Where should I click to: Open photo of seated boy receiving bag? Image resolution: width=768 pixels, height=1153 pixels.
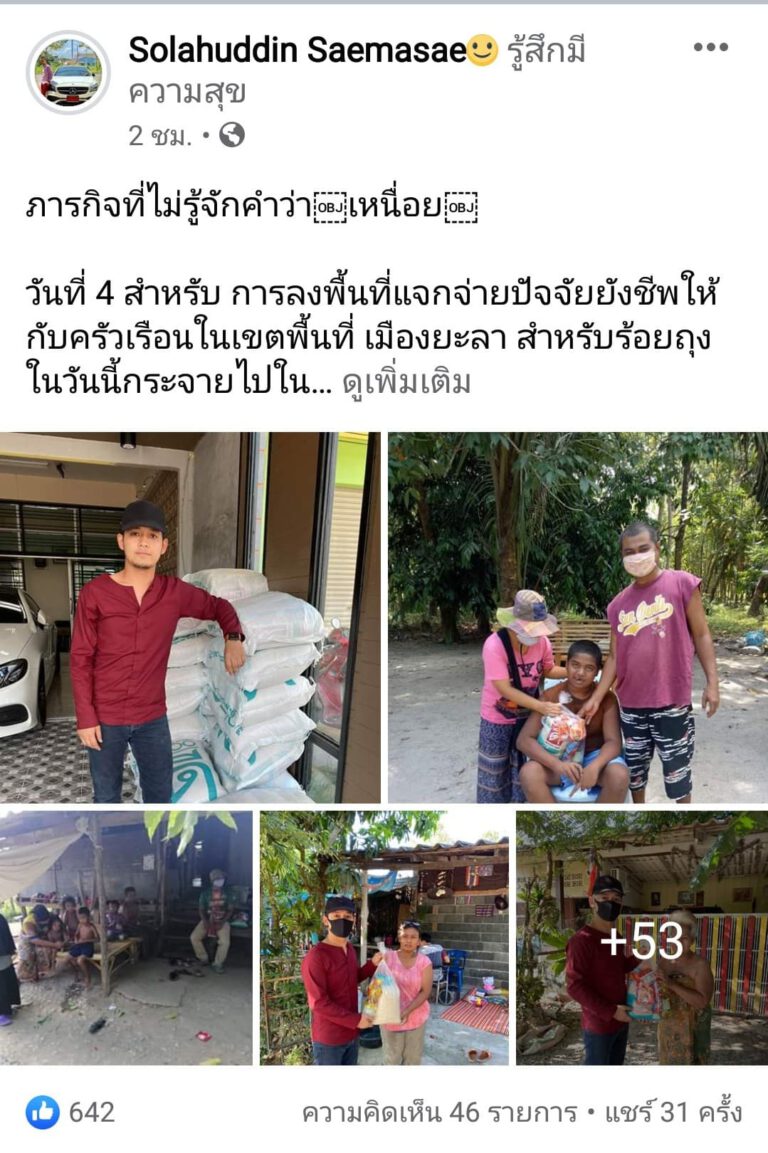tap(577, 617)
